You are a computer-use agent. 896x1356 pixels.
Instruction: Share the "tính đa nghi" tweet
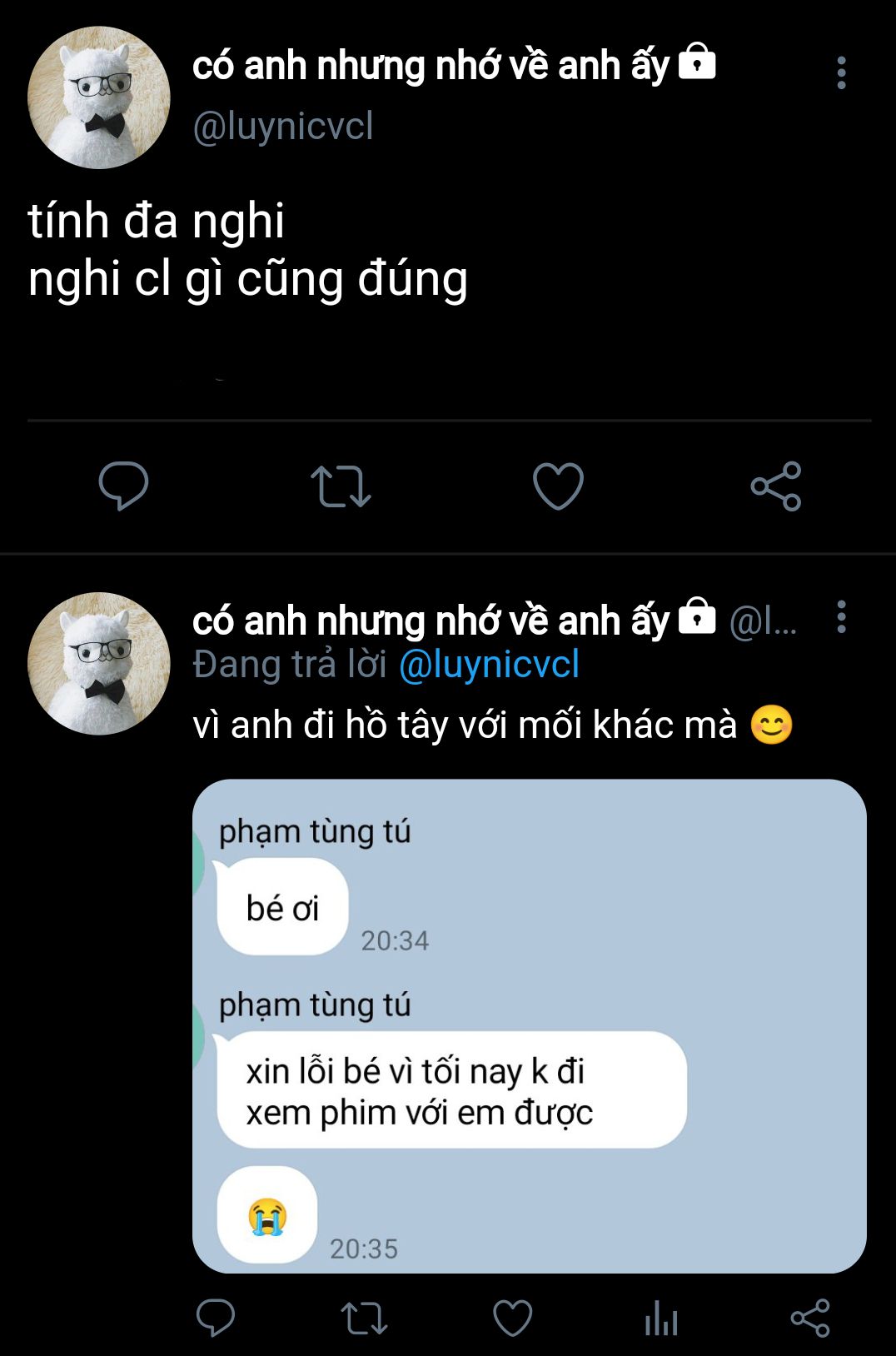click(x=775, y=486)
